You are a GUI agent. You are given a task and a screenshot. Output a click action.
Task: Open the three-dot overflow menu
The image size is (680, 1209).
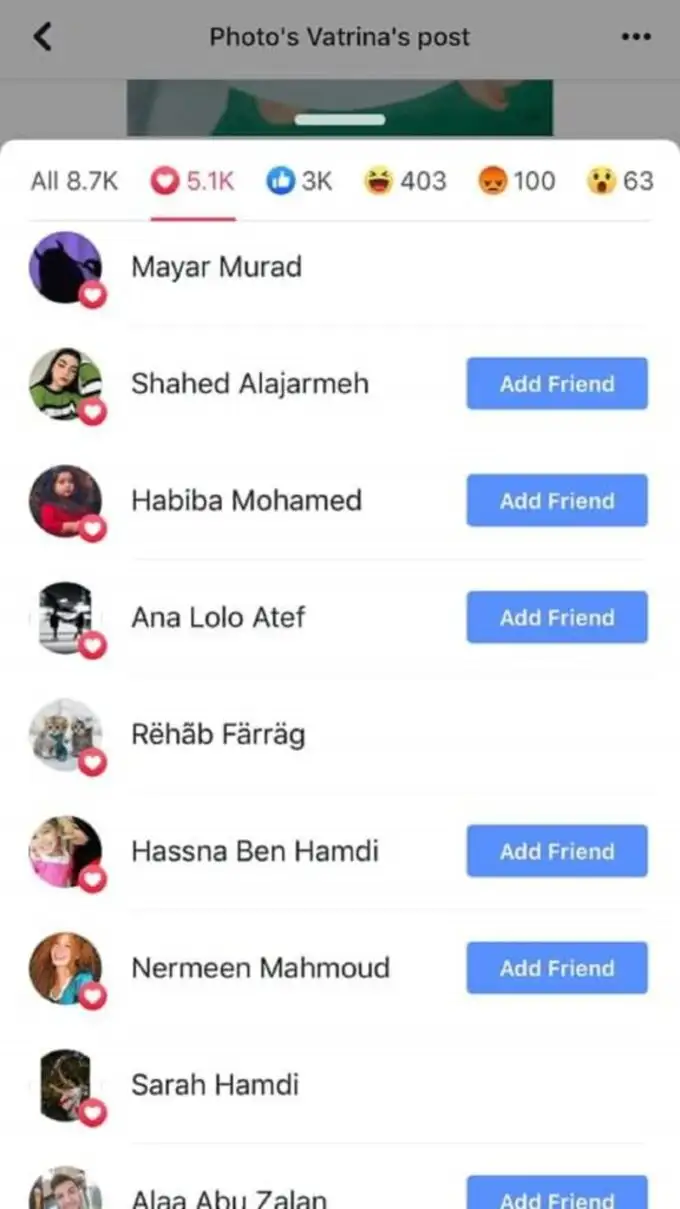point(636,37)
